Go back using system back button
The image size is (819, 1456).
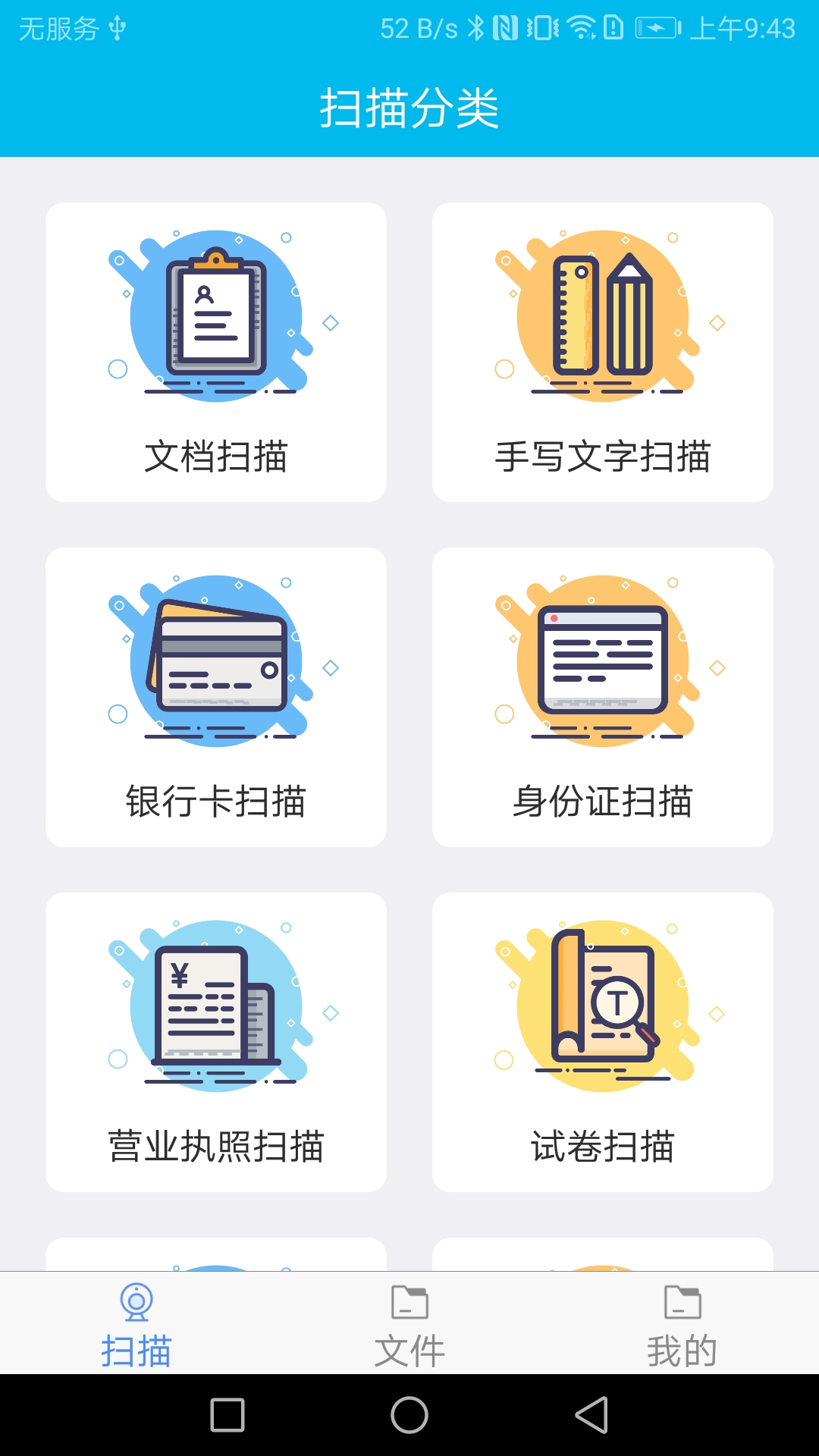[x=591, y=1415]
